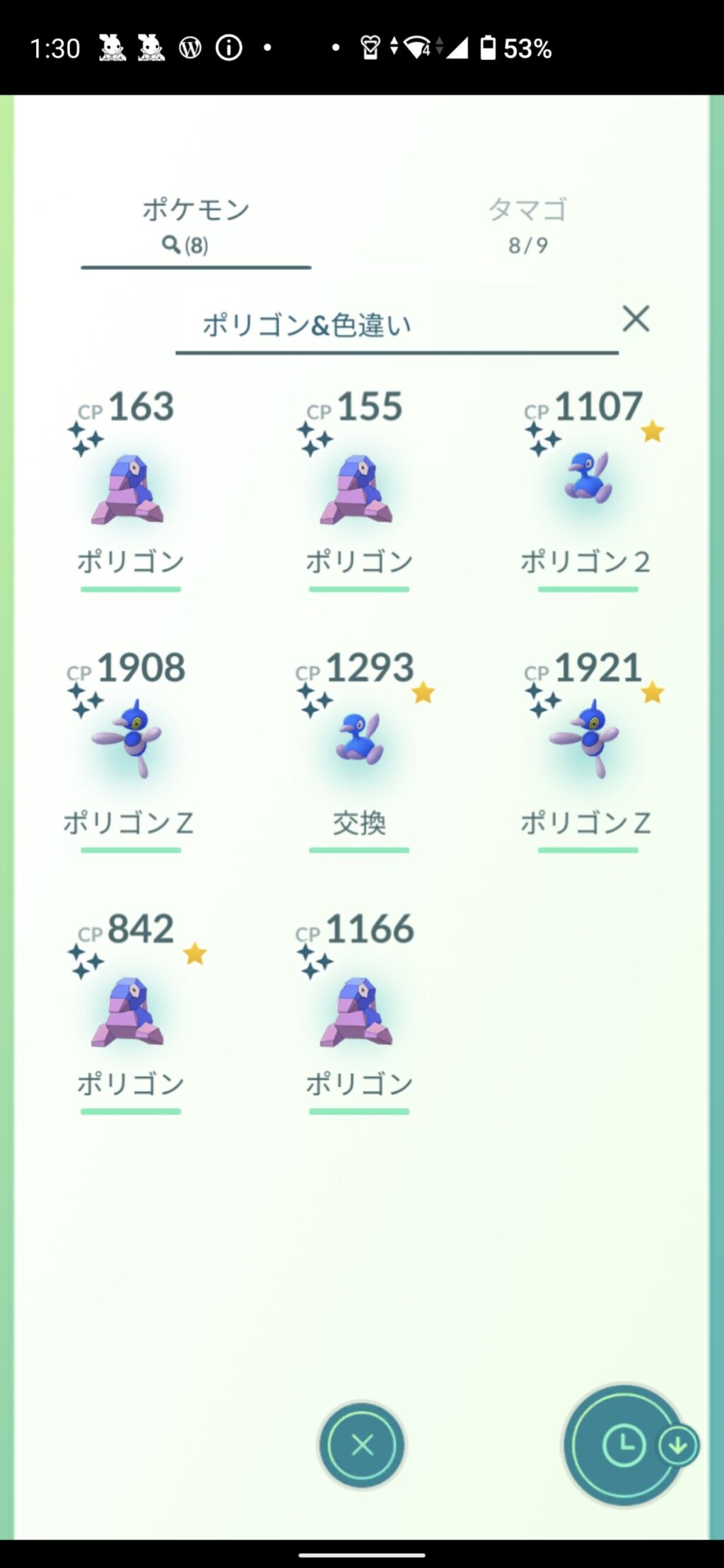Open the CP 1293 Pokémon named 交換
The width and height of the screenshot is (724, 1568).
359,751
